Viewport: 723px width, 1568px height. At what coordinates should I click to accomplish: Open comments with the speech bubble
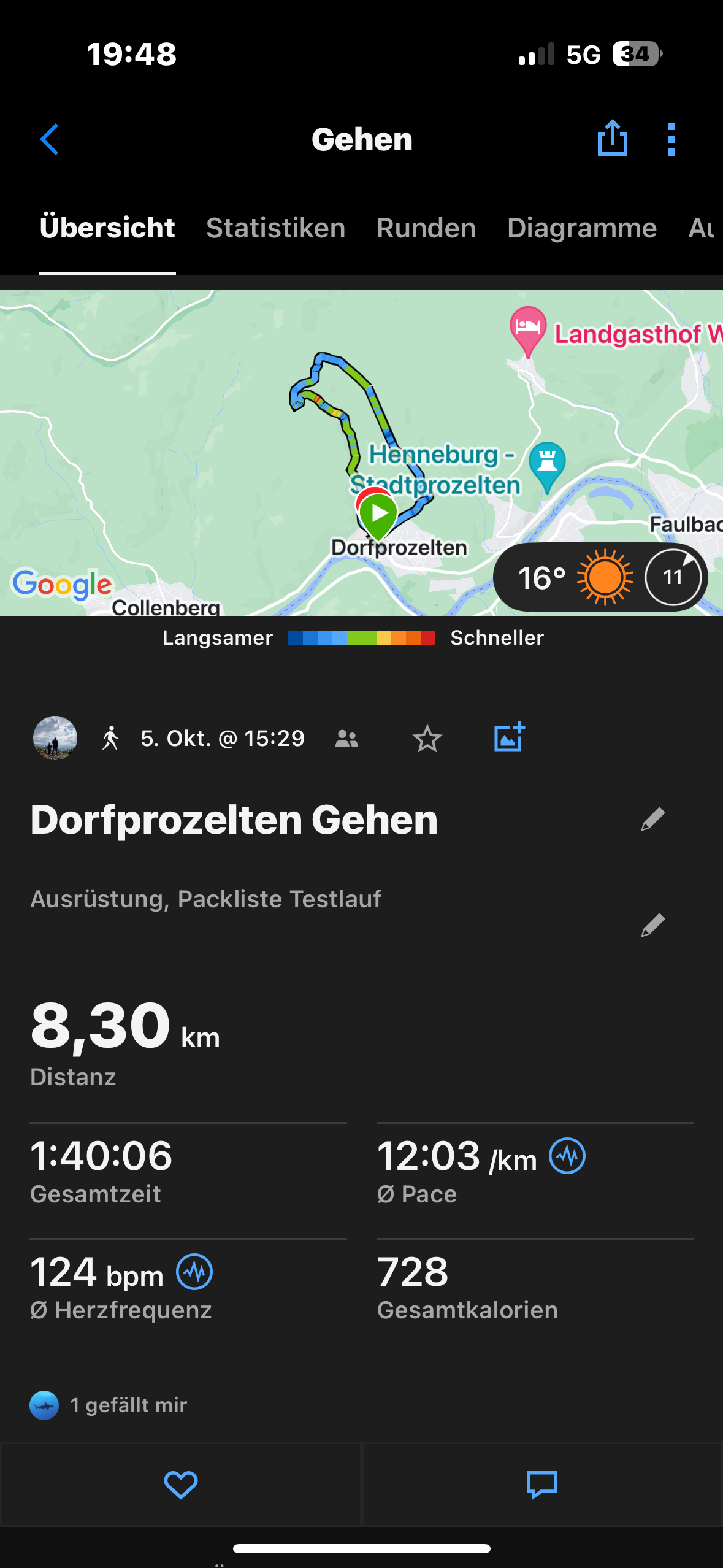pyautogui.click(x=542, y=1485)
